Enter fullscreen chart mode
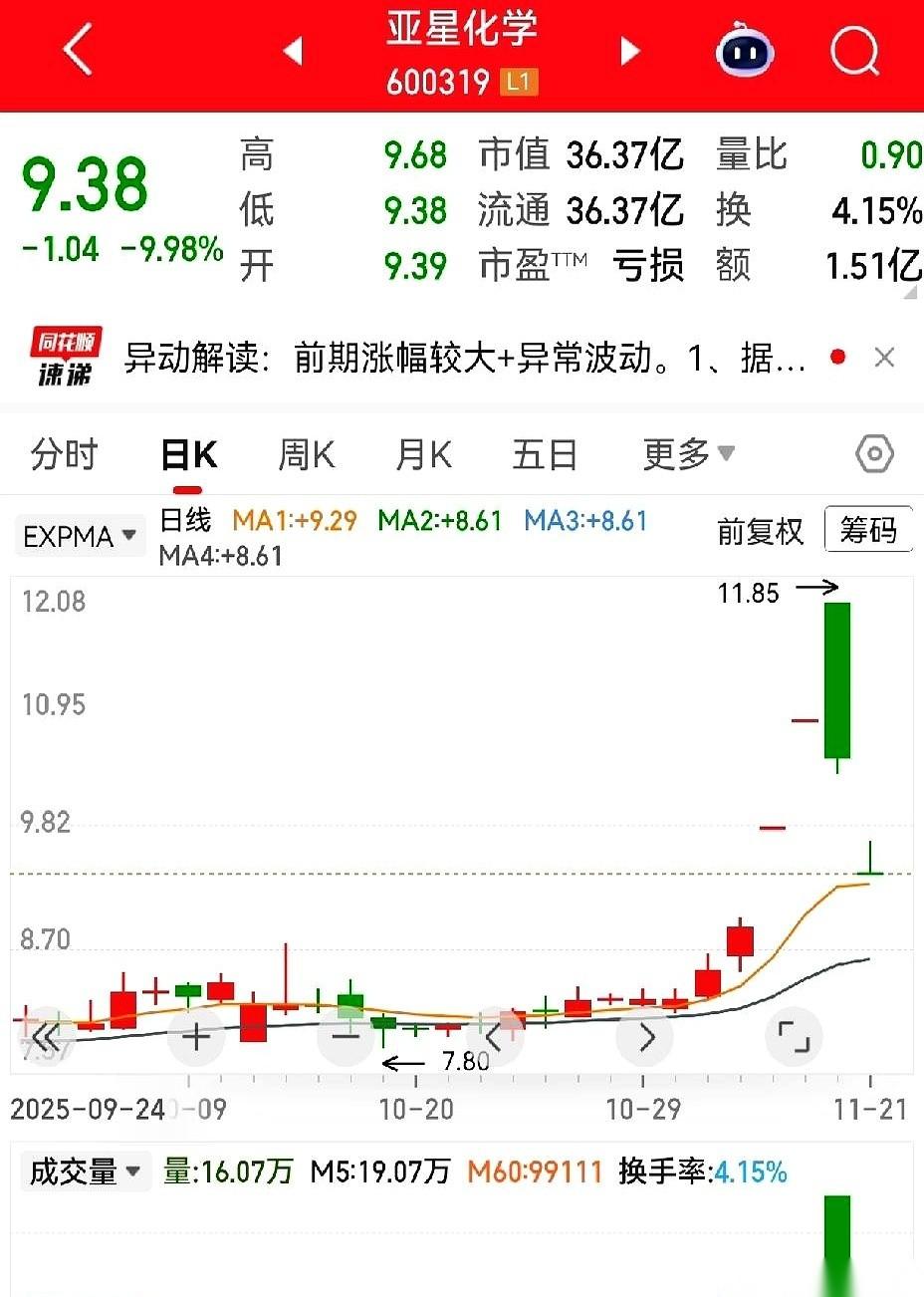This screenshot has height=1297, width=924. point(794,1036)
